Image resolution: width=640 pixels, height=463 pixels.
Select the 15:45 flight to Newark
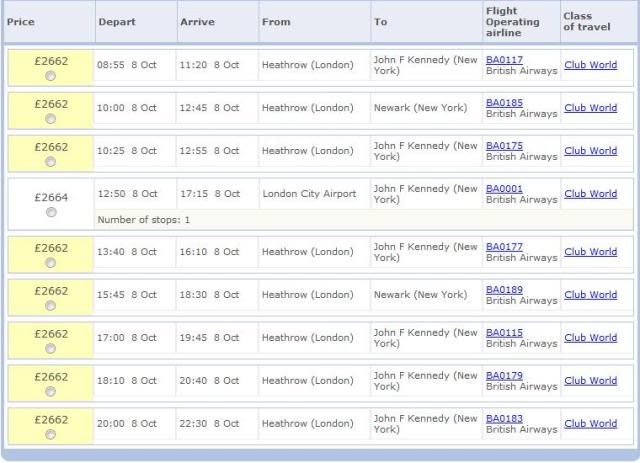[50, 307]
